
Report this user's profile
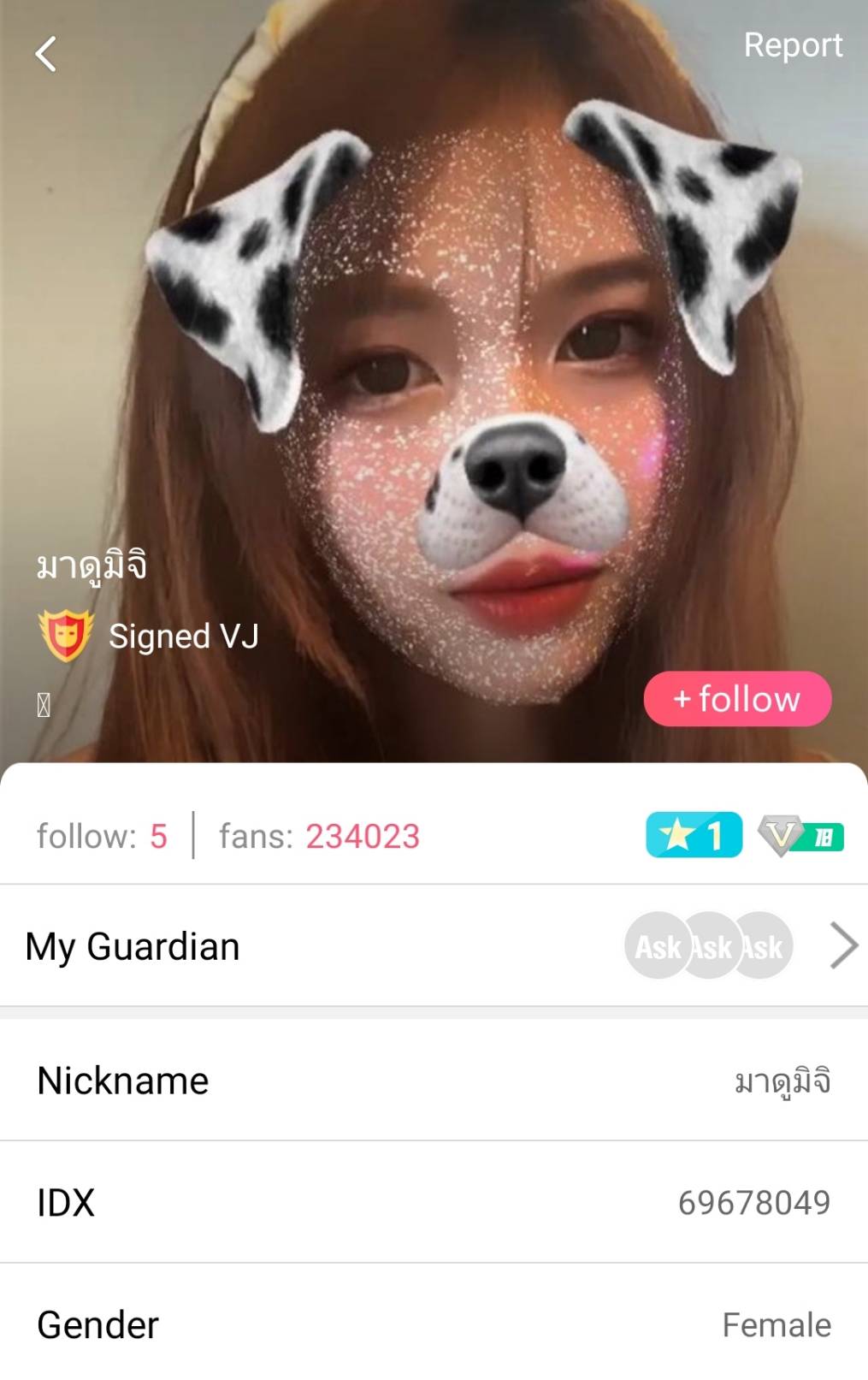(792, 45)
